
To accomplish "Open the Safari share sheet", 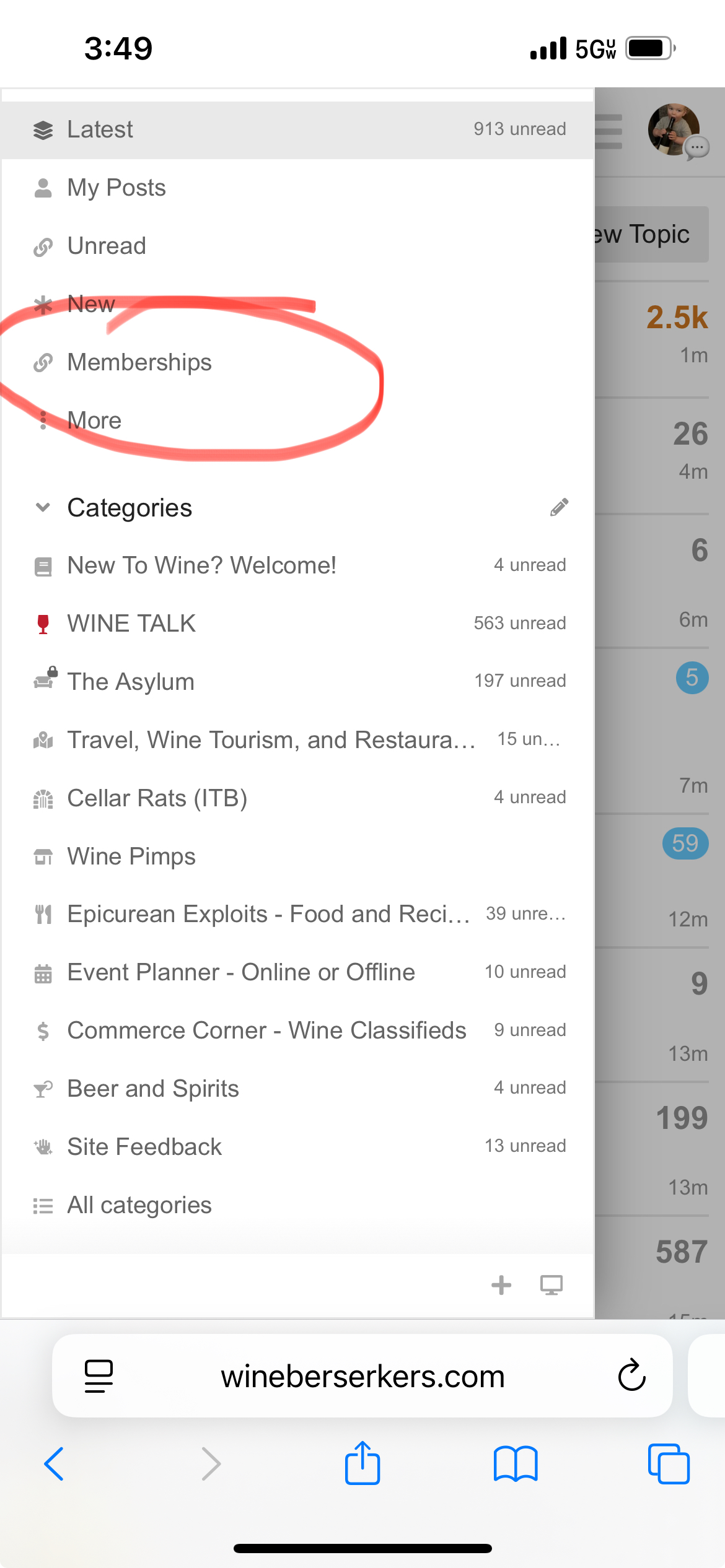I will [x=362, y=1463].
